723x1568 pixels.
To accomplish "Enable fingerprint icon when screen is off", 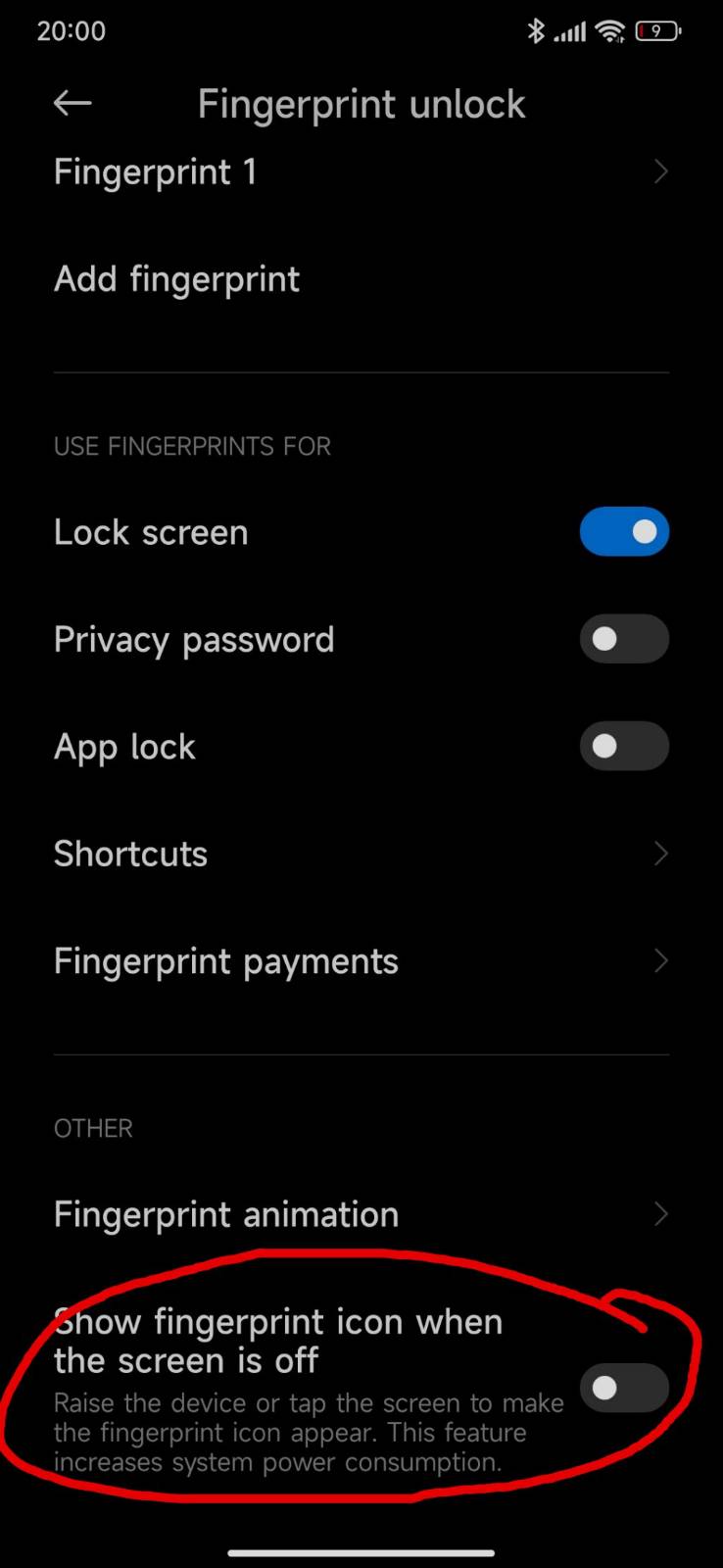I will coord(624,1388).
